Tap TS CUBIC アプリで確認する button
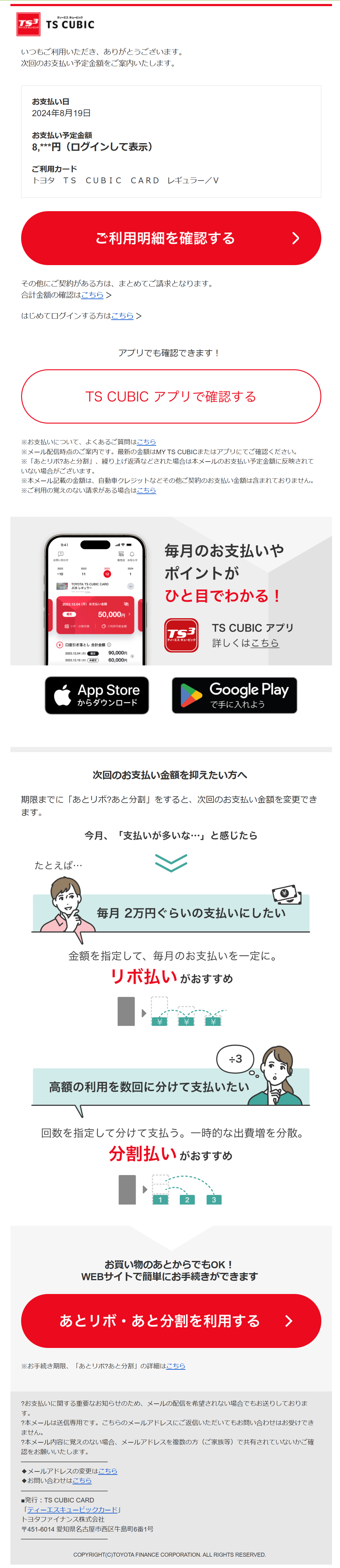This screenshot has width=340, height=1568. (170, 396)
